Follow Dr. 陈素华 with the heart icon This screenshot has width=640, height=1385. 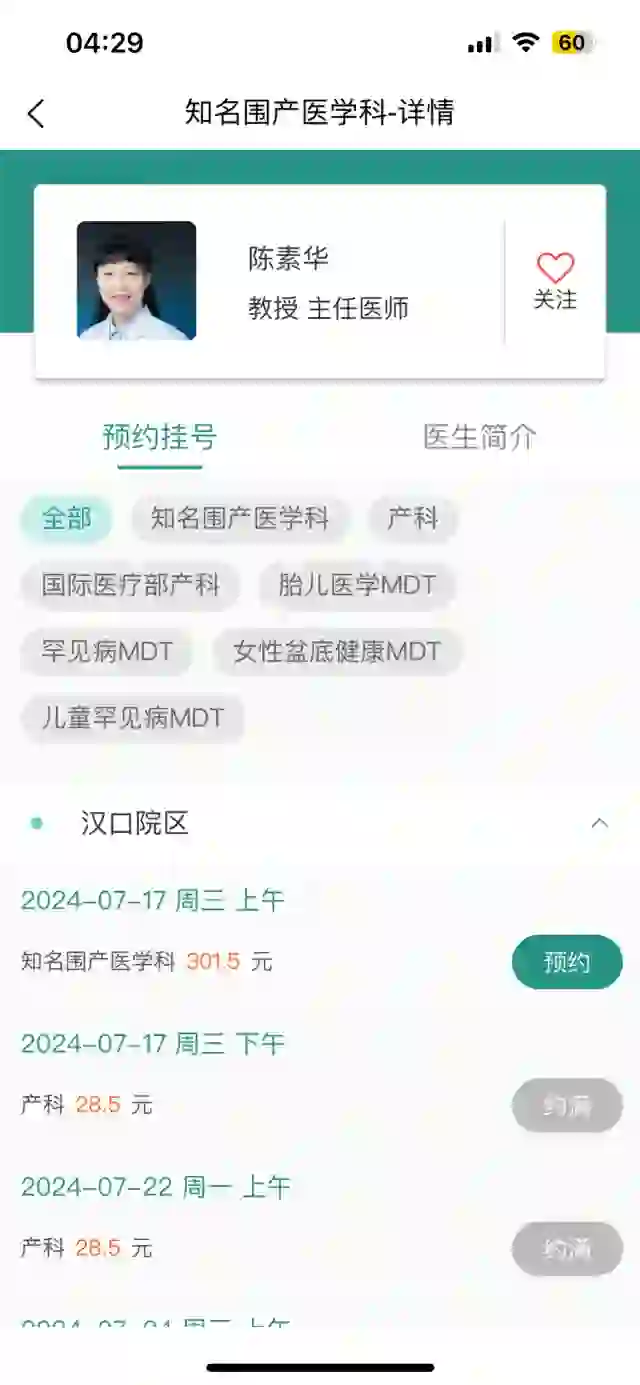(x=555, y=280)
